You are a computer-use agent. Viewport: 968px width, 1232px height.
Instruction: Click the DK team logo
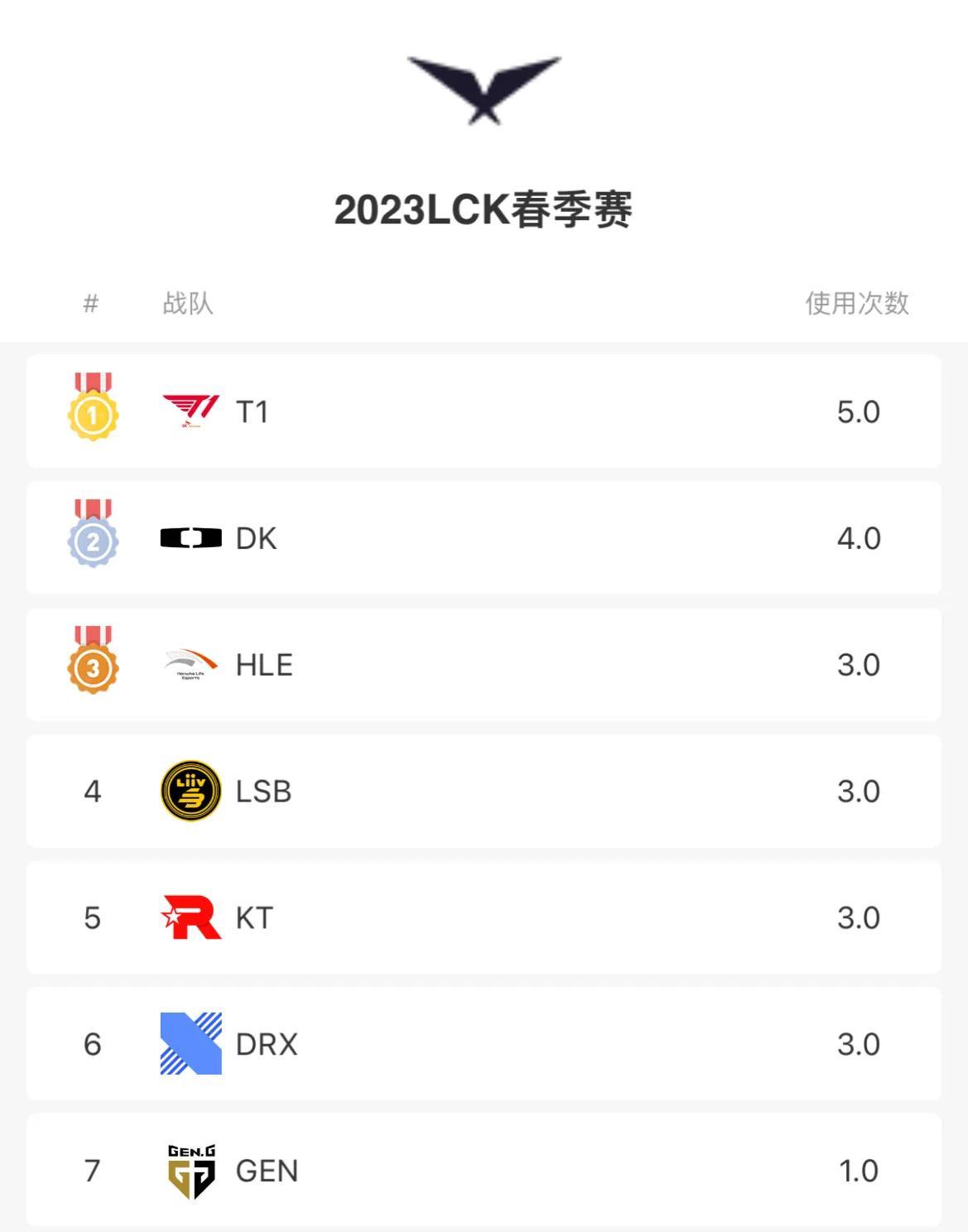tap(192, 537)
